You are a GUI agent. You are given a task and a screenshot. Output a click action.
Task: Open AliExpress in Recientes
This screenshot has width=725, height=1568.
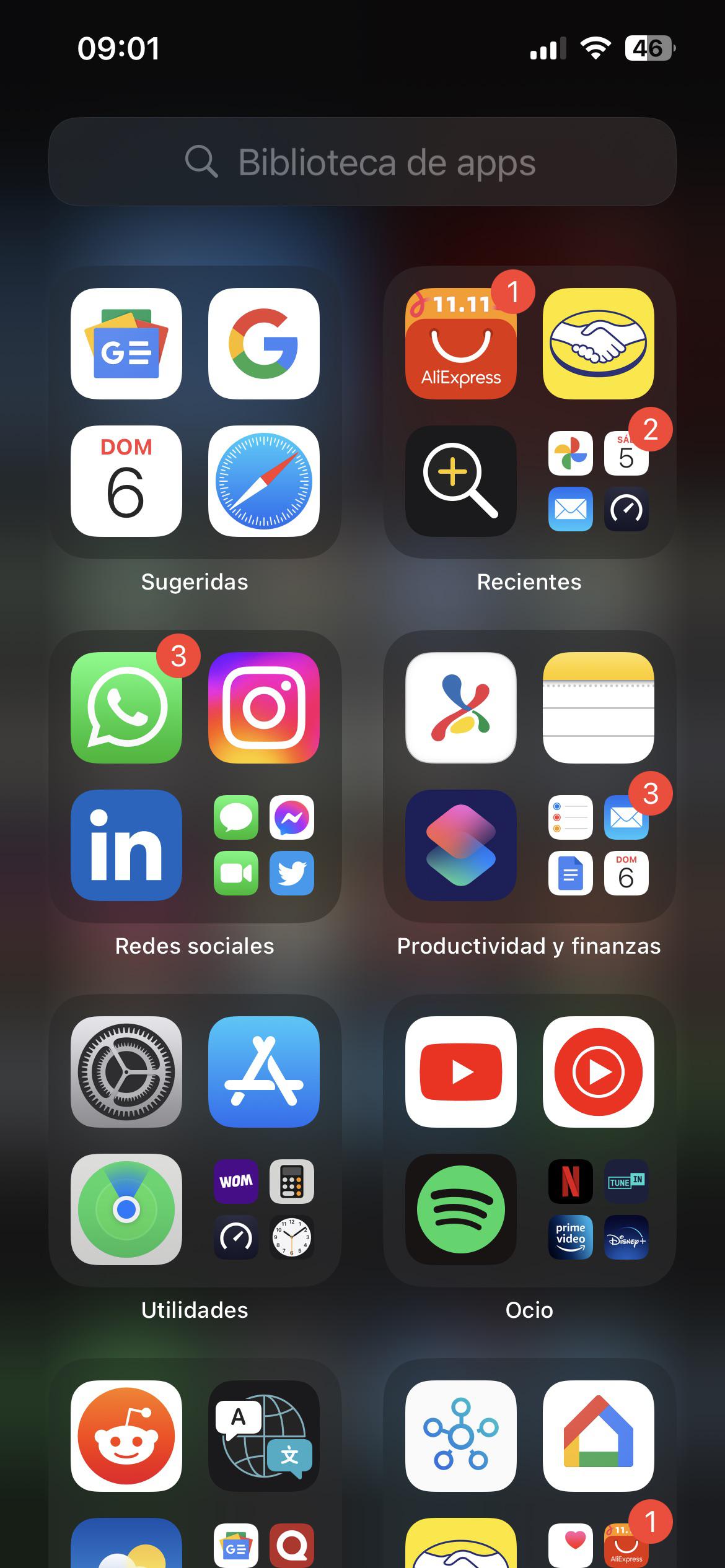click(x=461, y=344)
